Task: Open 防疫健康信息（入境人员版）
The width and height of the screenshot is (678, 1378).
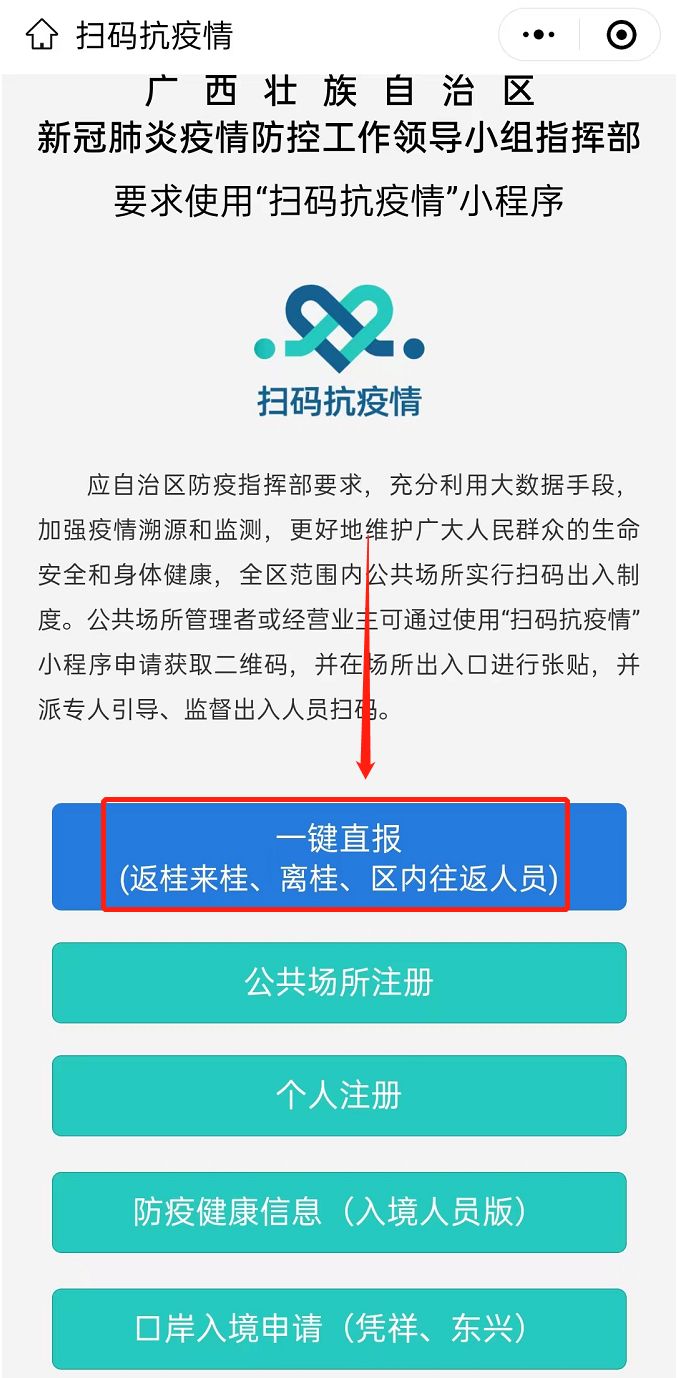Action: coord(339,1212)
